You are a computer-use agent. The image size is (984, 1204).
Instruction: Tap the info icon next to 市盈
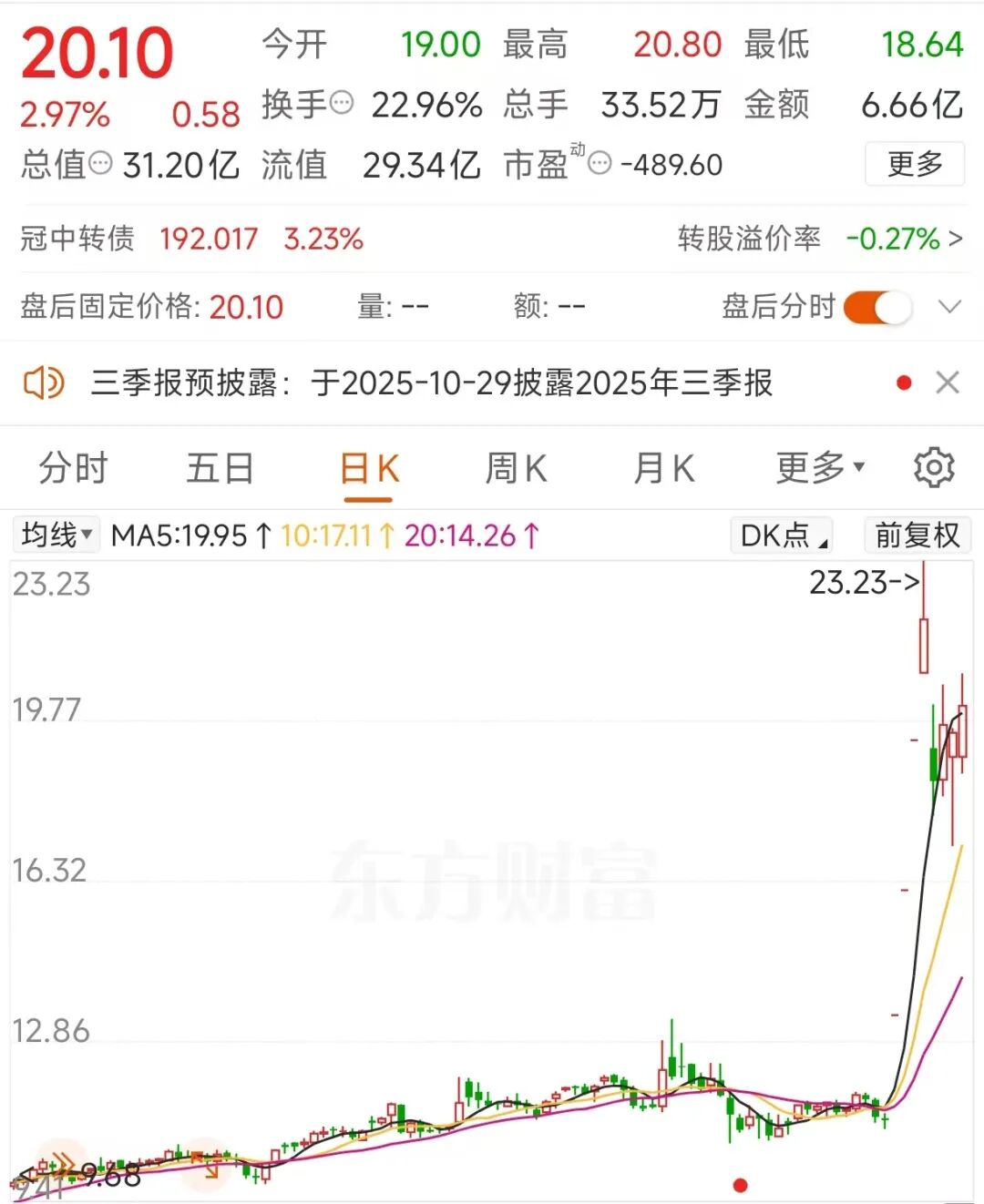600,164
